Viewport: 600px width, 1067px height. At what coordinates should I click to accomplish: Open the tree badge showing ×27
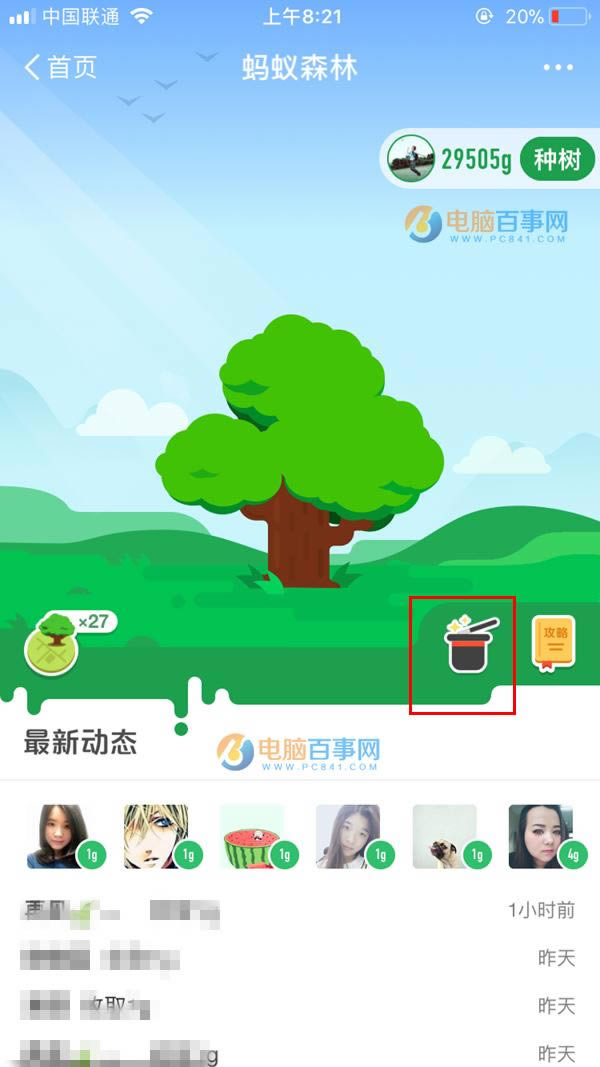pyautogui.click(x=53, y=645)
